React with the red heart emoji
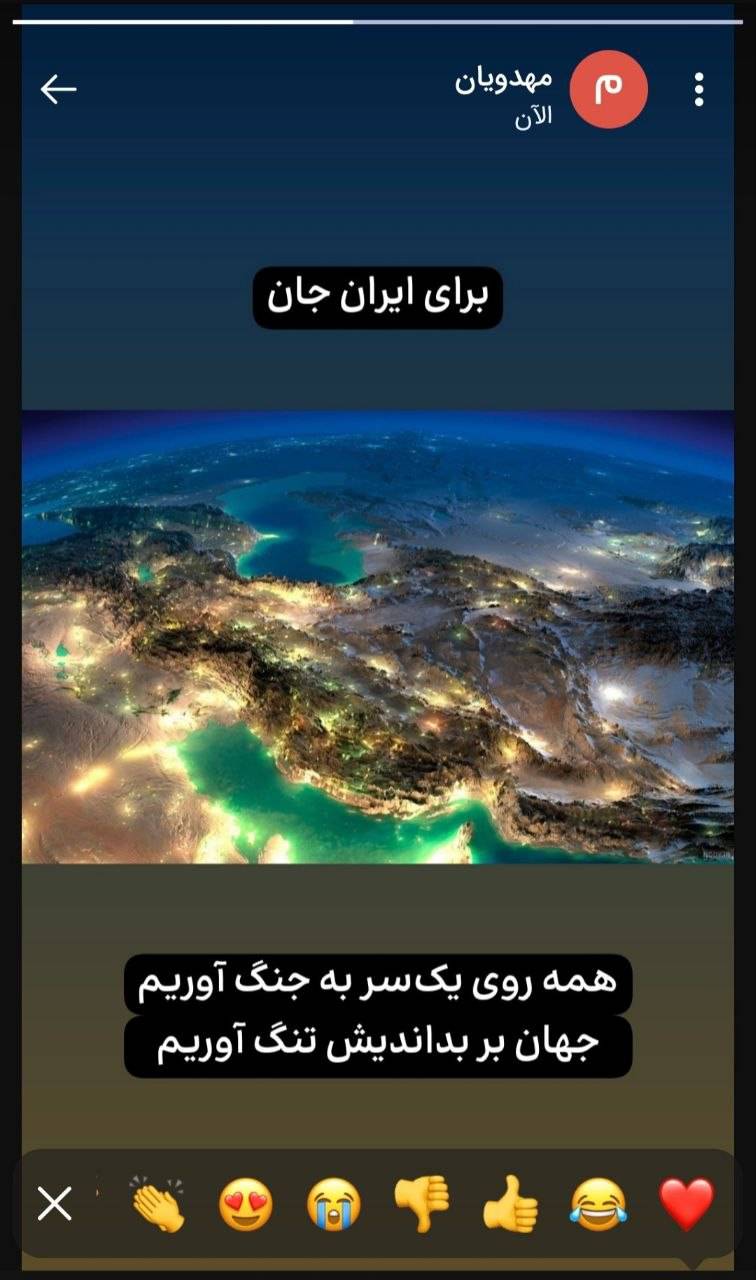 click(687, 1204)
